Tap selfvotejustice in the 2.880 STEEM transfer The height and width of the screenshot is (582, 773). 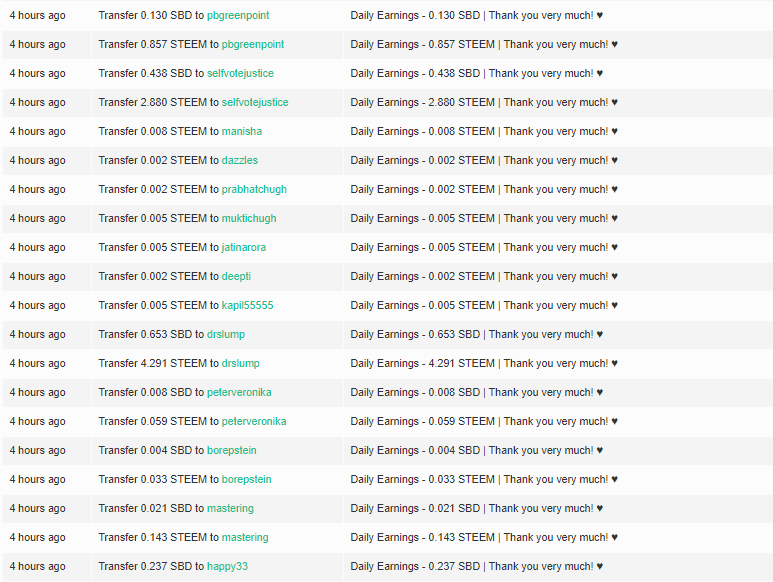pyautogui.click(x=255, y=102)
